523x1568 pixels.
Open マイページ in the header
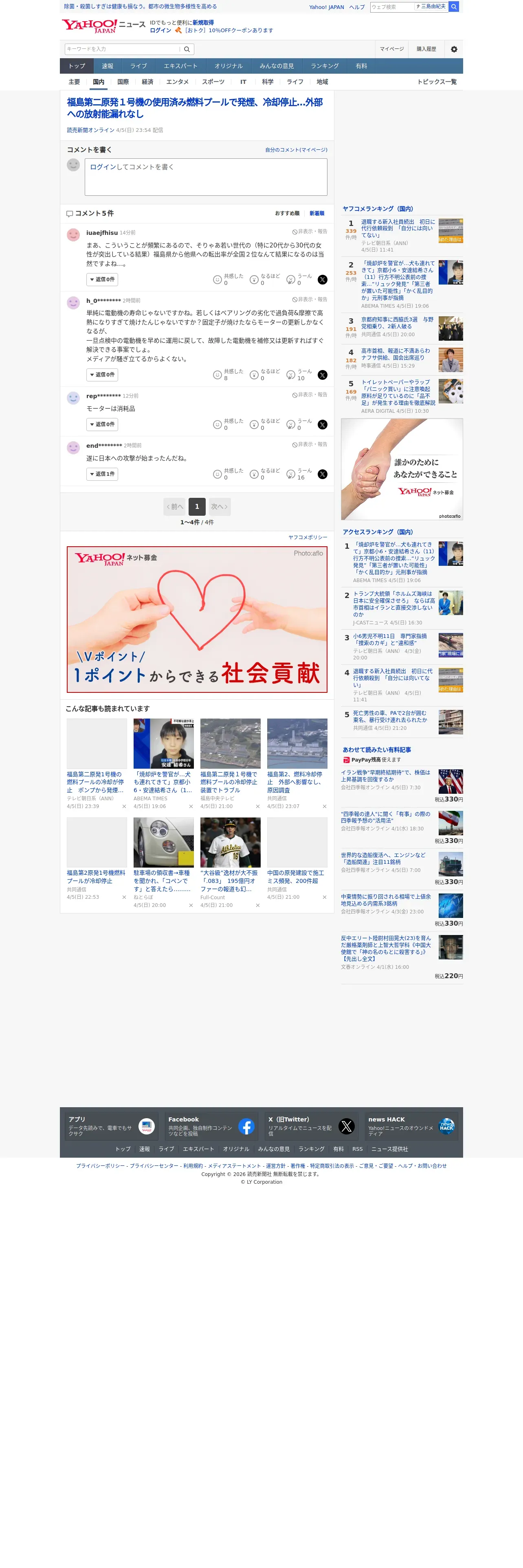click(x=391, y=49)
